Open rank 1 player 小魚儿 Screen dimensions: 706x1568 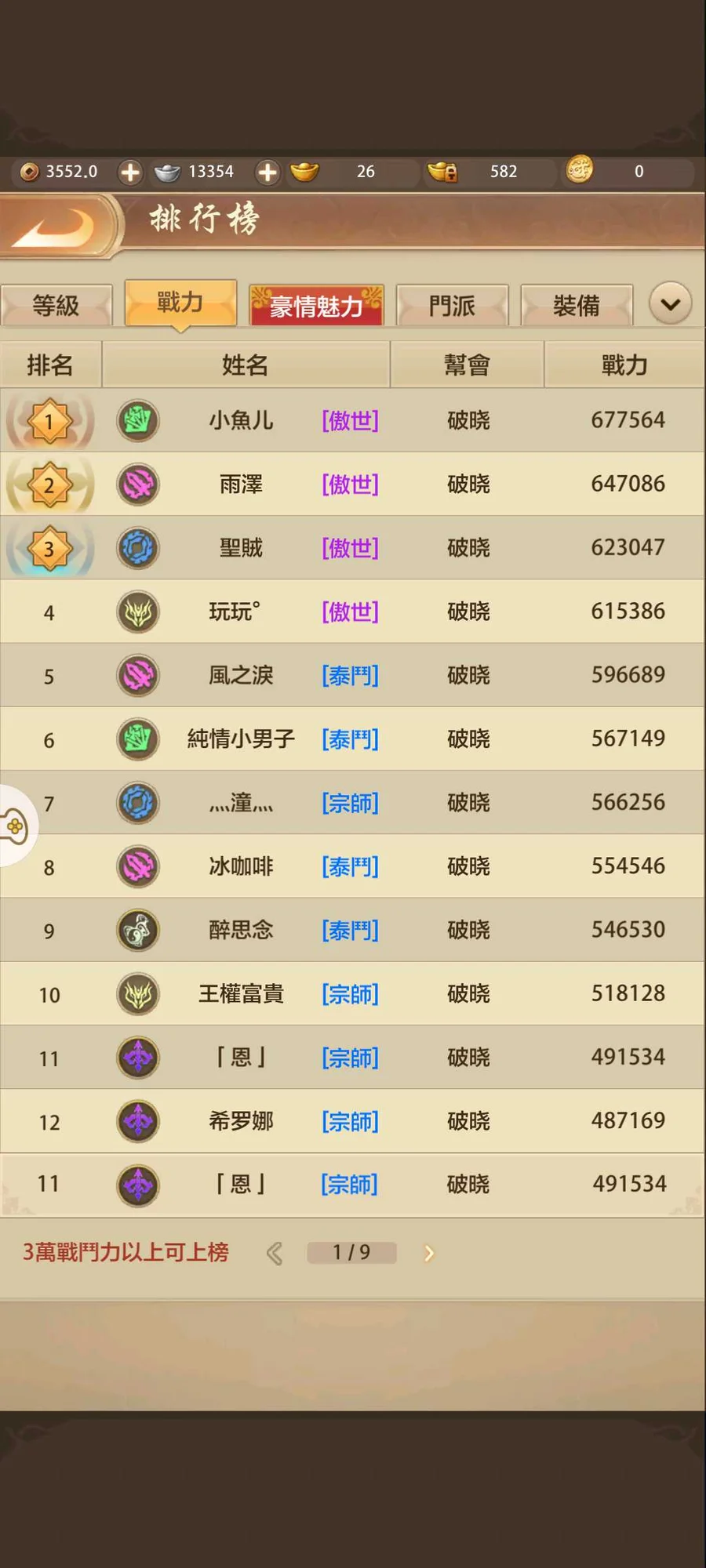(x=241, y=420)
